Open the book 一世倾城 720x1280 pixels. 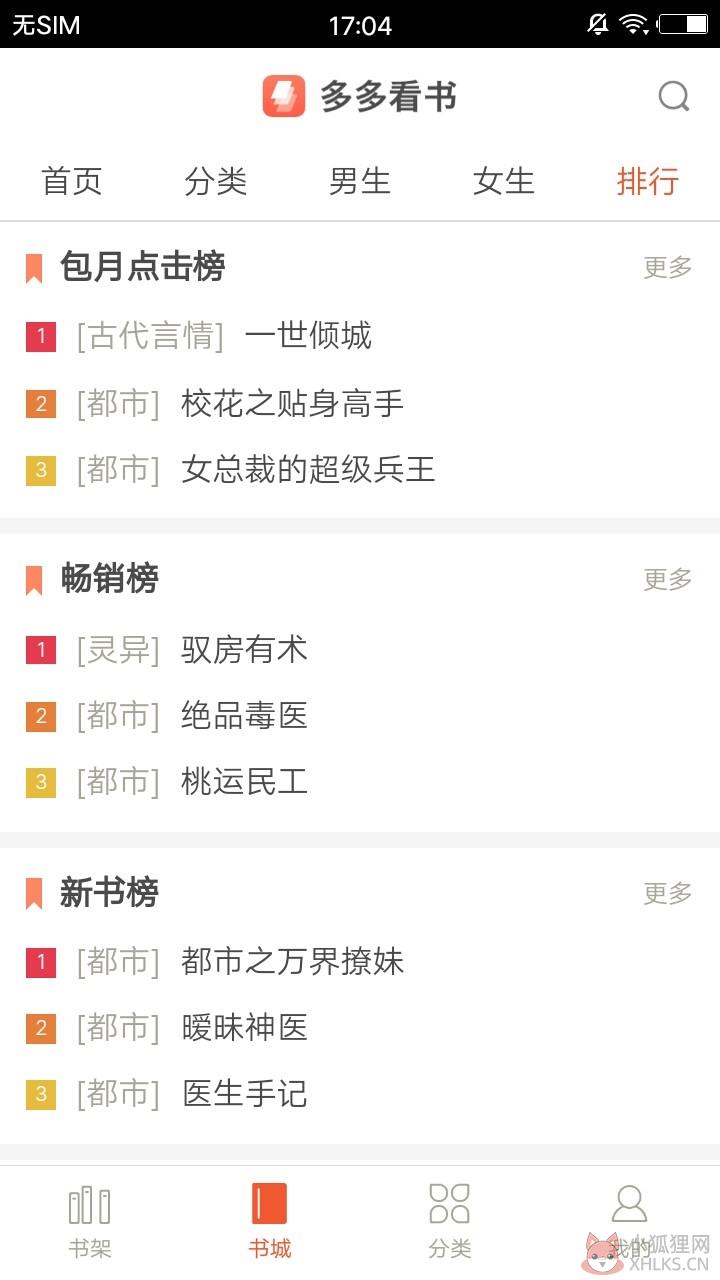point(308,336)
